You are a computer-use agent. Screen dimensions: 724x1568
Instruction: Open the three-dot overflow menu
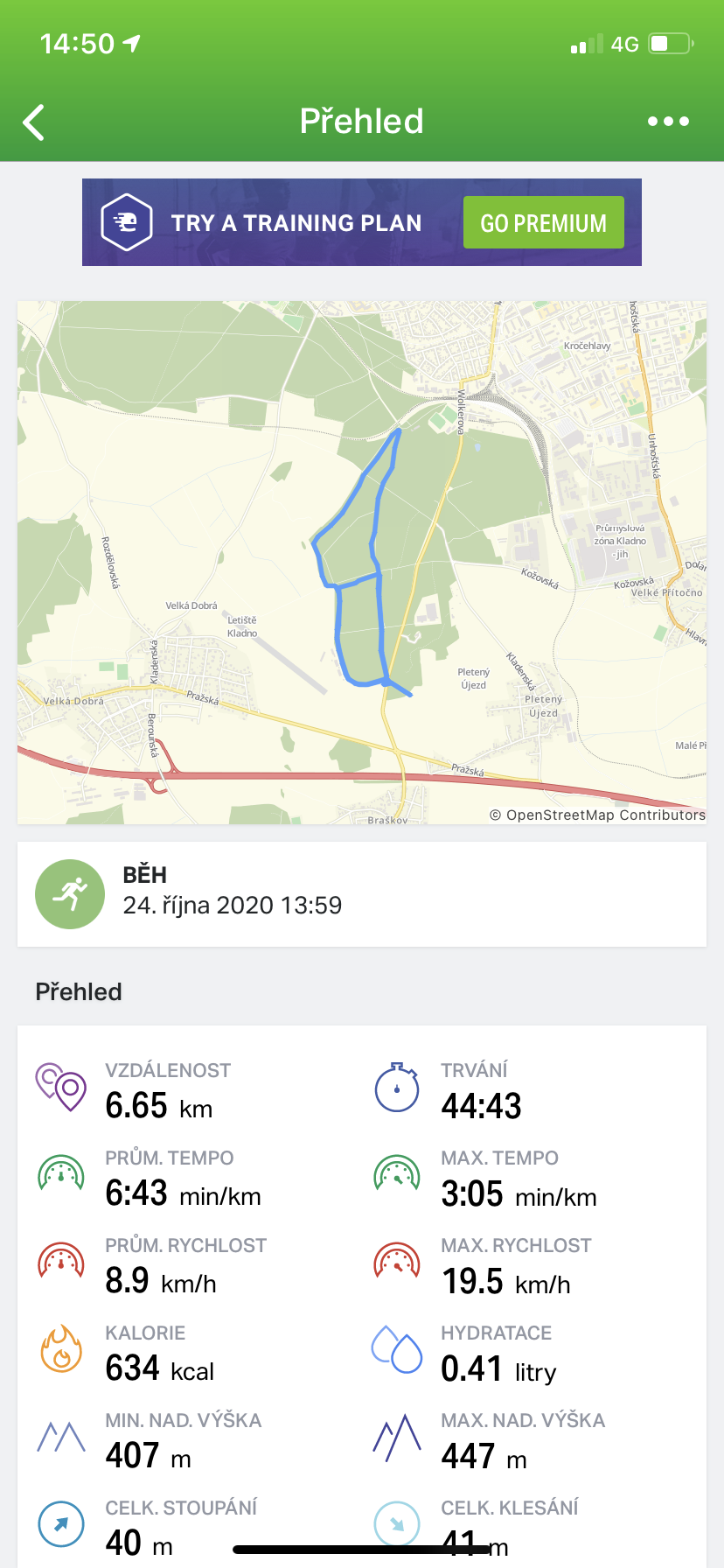[x=668, y=122]
